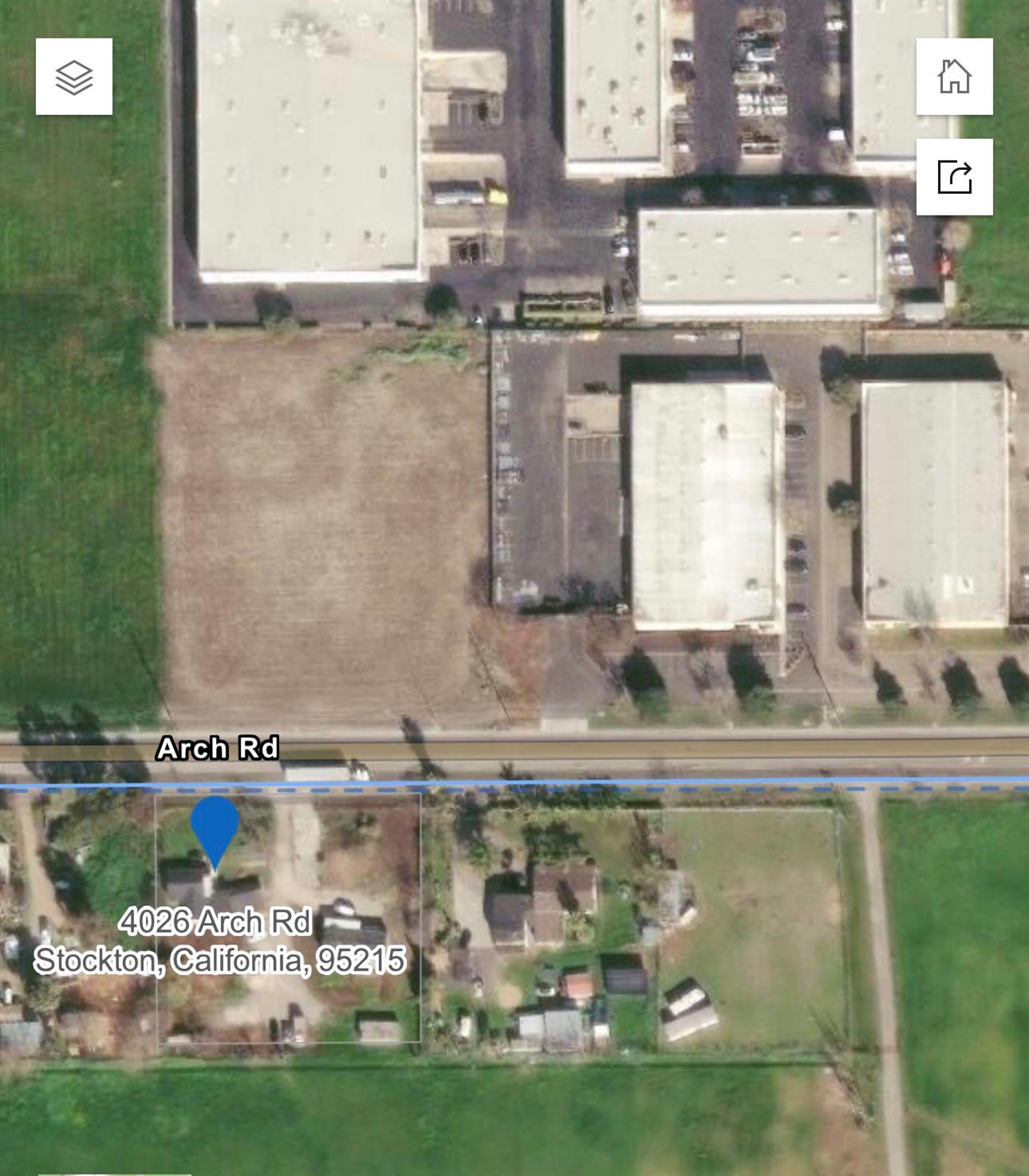The image size is (1029, 1176).
Task: Open the map layers button
Action: [74, 77]
